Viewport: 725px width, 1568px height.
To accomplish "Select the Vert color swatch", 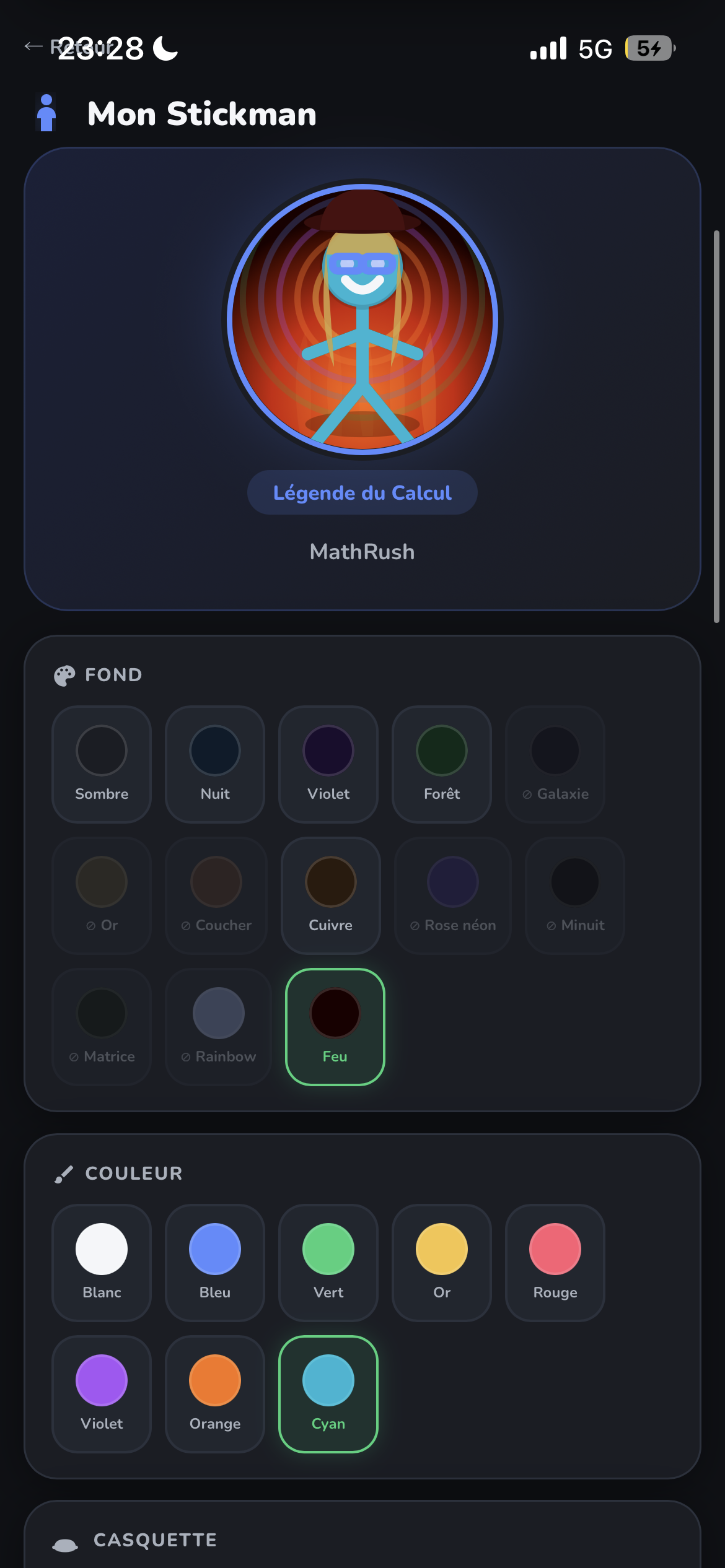I will point(328,1262).
